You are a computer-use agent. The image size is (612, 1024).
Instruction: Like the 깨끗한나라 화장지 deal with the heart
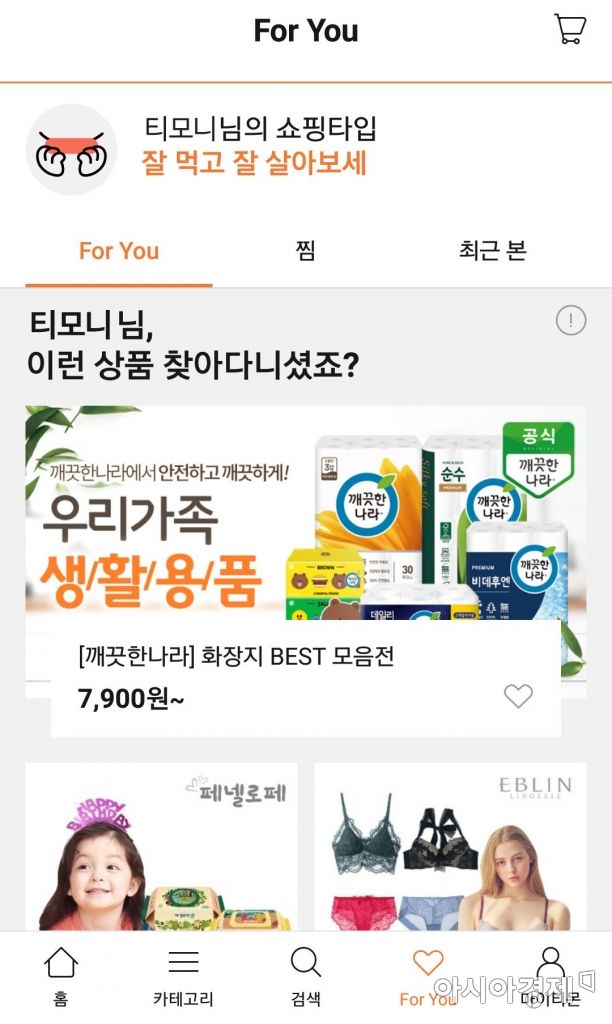(x=518, y=696)
